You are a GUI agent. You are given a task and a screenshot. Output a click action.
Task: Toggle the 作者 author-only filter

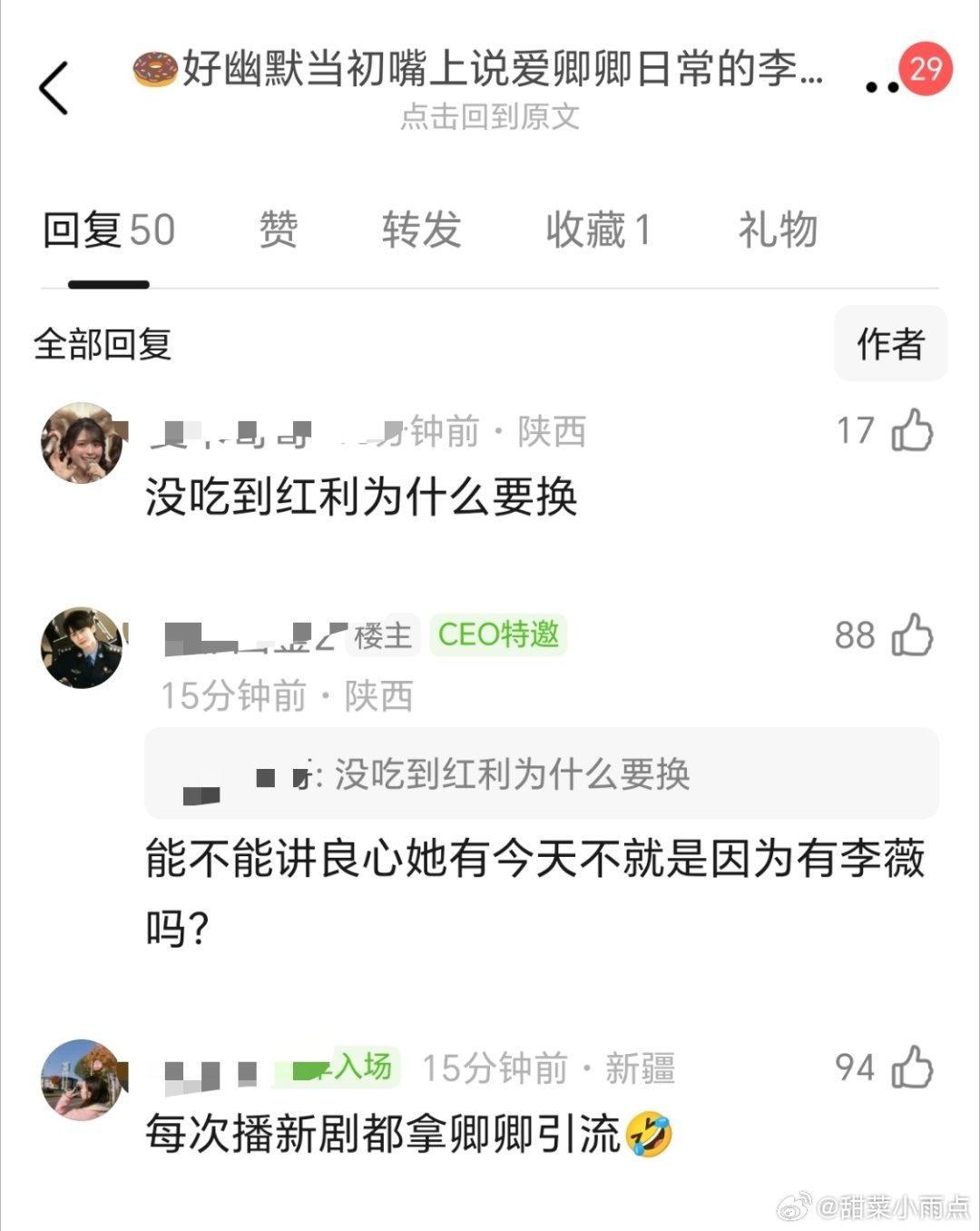click(x=890, y=345)
